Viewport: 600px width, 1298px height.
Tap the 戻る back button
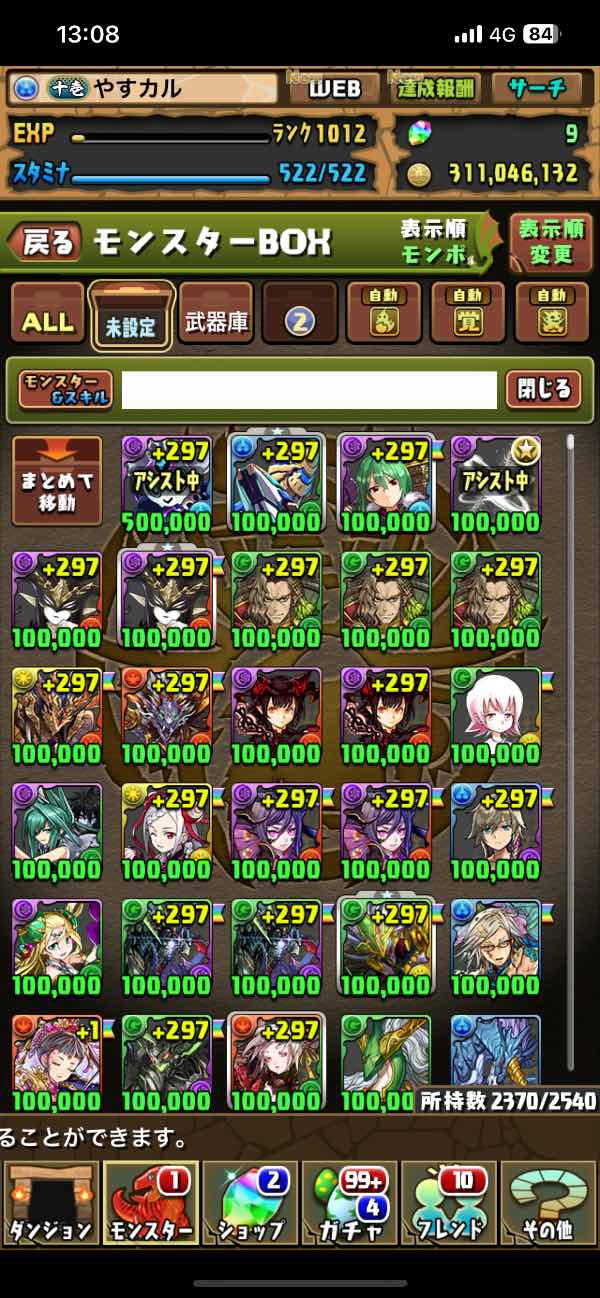pyautogui.click(x=45, y=242)
